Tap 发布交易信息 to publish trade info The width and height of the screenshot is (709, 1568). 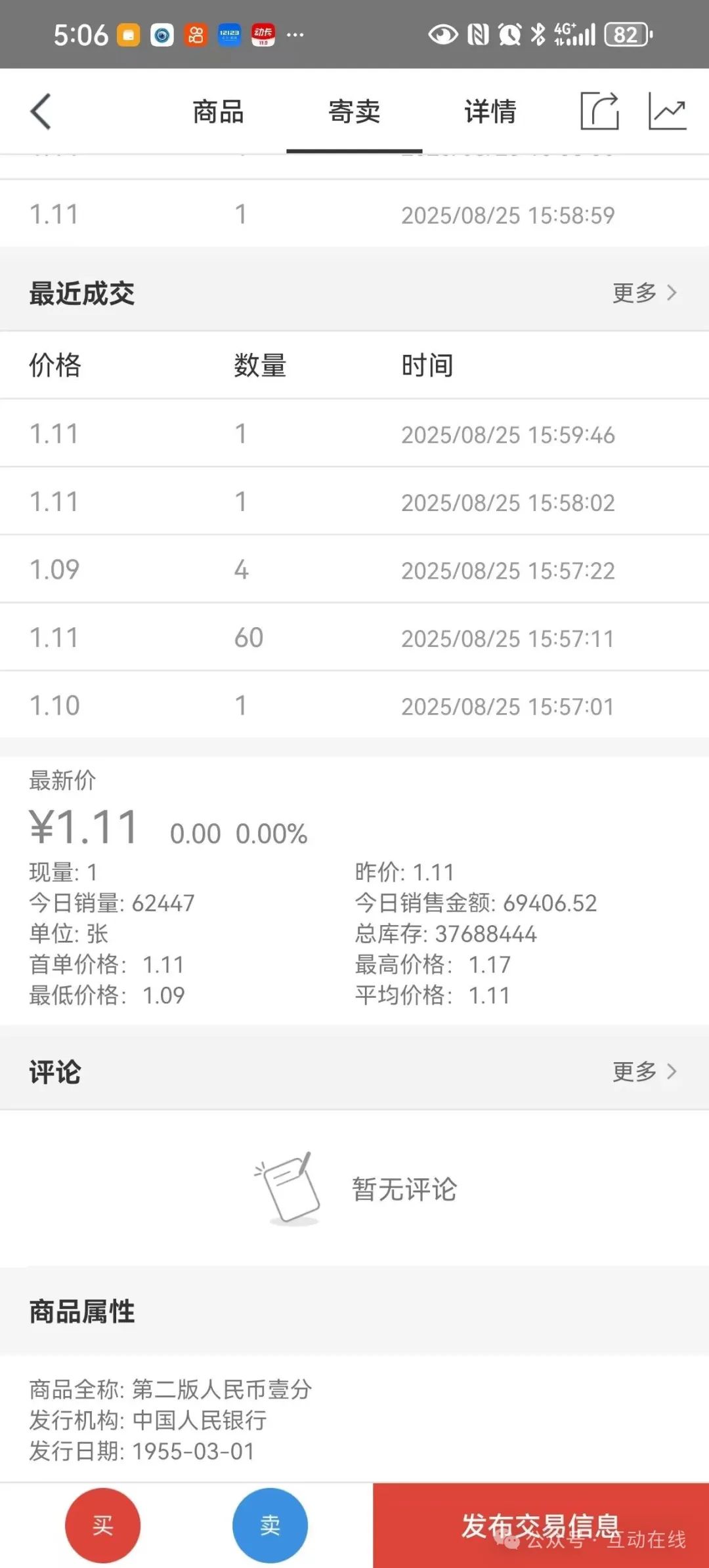pos(541,1525)
